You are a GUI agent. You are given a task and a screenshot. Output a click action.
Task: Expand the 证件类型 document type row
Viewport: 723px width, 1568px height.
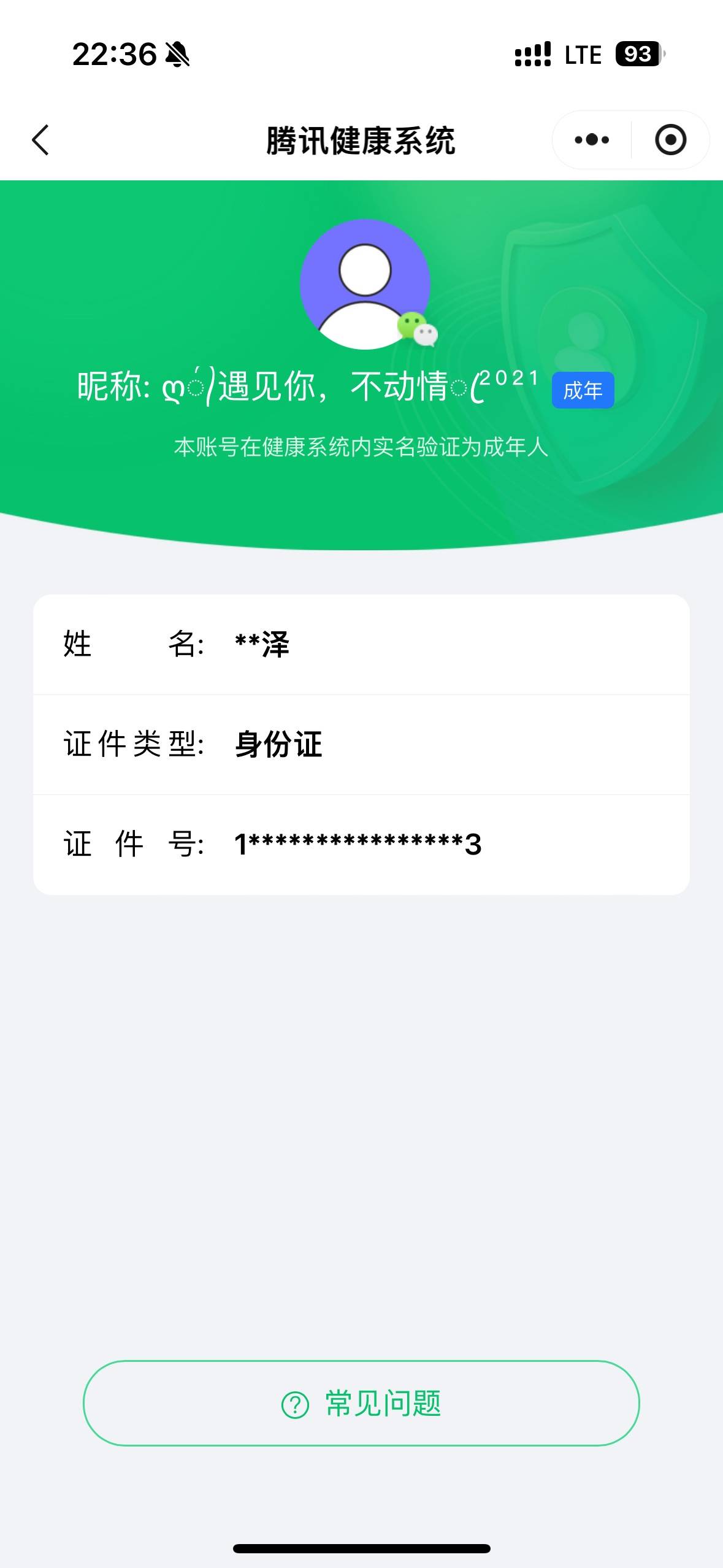click(x=362, y=744)
